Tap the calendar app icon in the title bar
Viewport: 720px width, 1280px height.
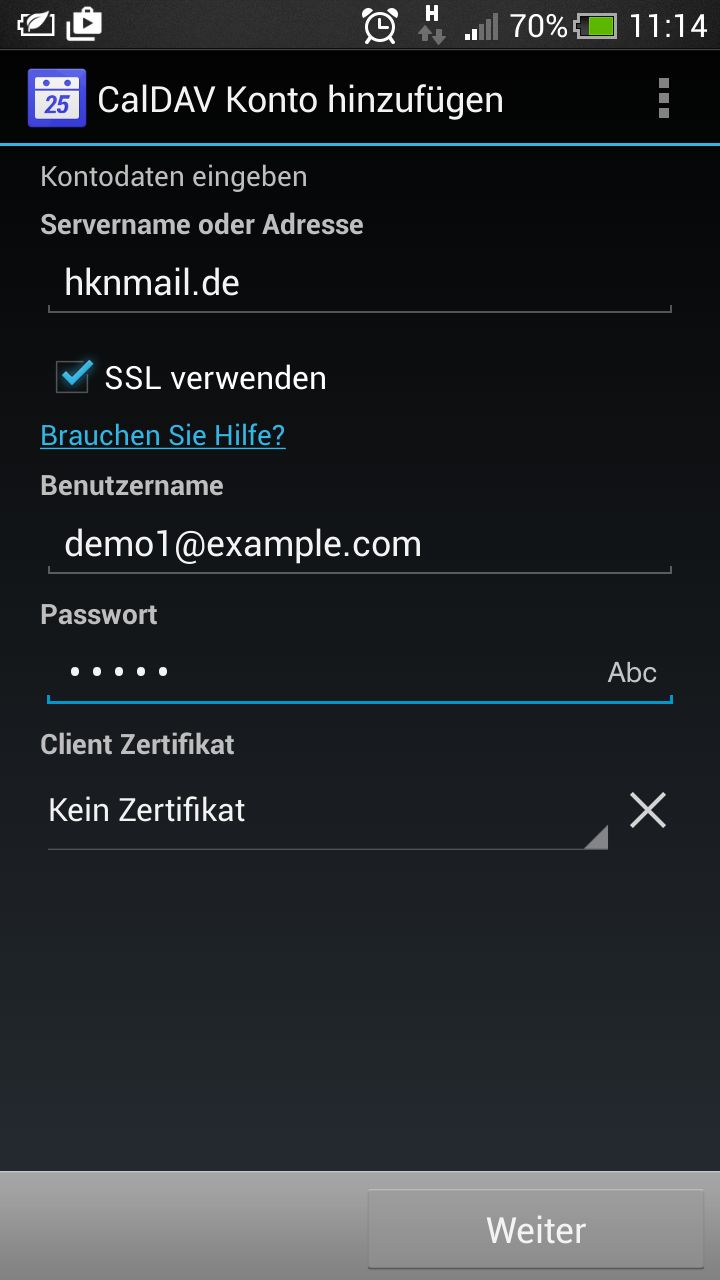[57, 99]
